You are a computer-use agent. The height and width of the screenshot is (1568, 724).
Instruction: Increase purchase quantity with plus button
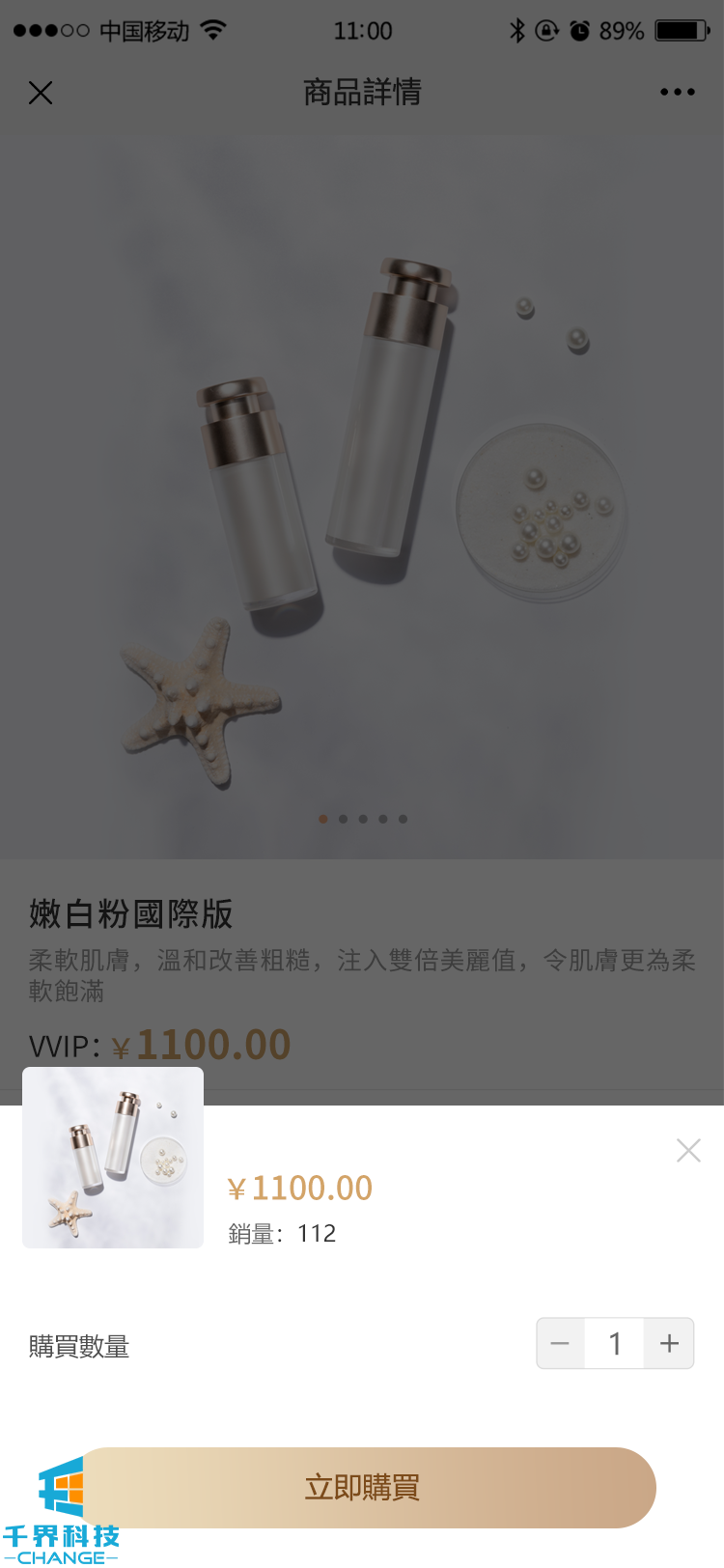point(669,1343)
